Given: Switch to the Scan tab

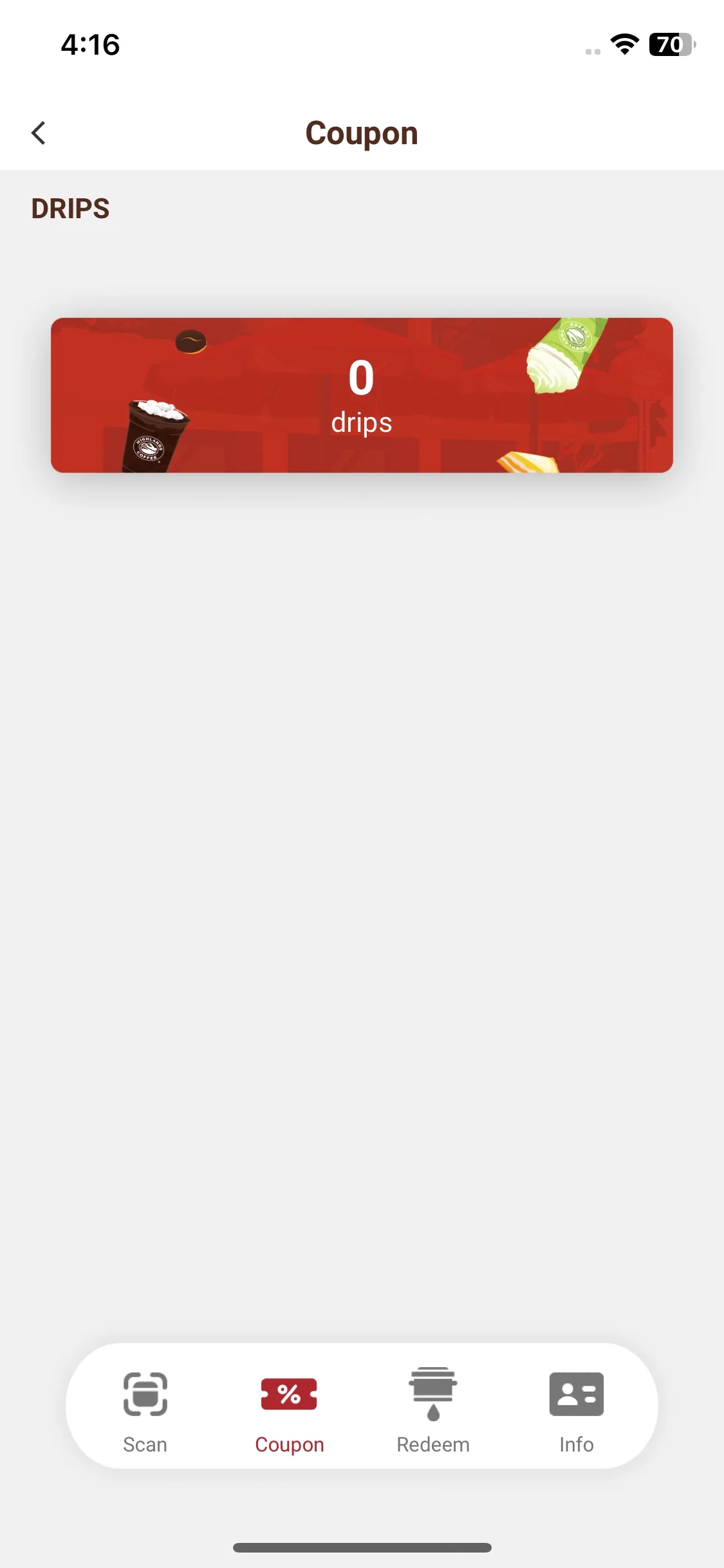Looking at the screenshot, I should coord(145,1410).
